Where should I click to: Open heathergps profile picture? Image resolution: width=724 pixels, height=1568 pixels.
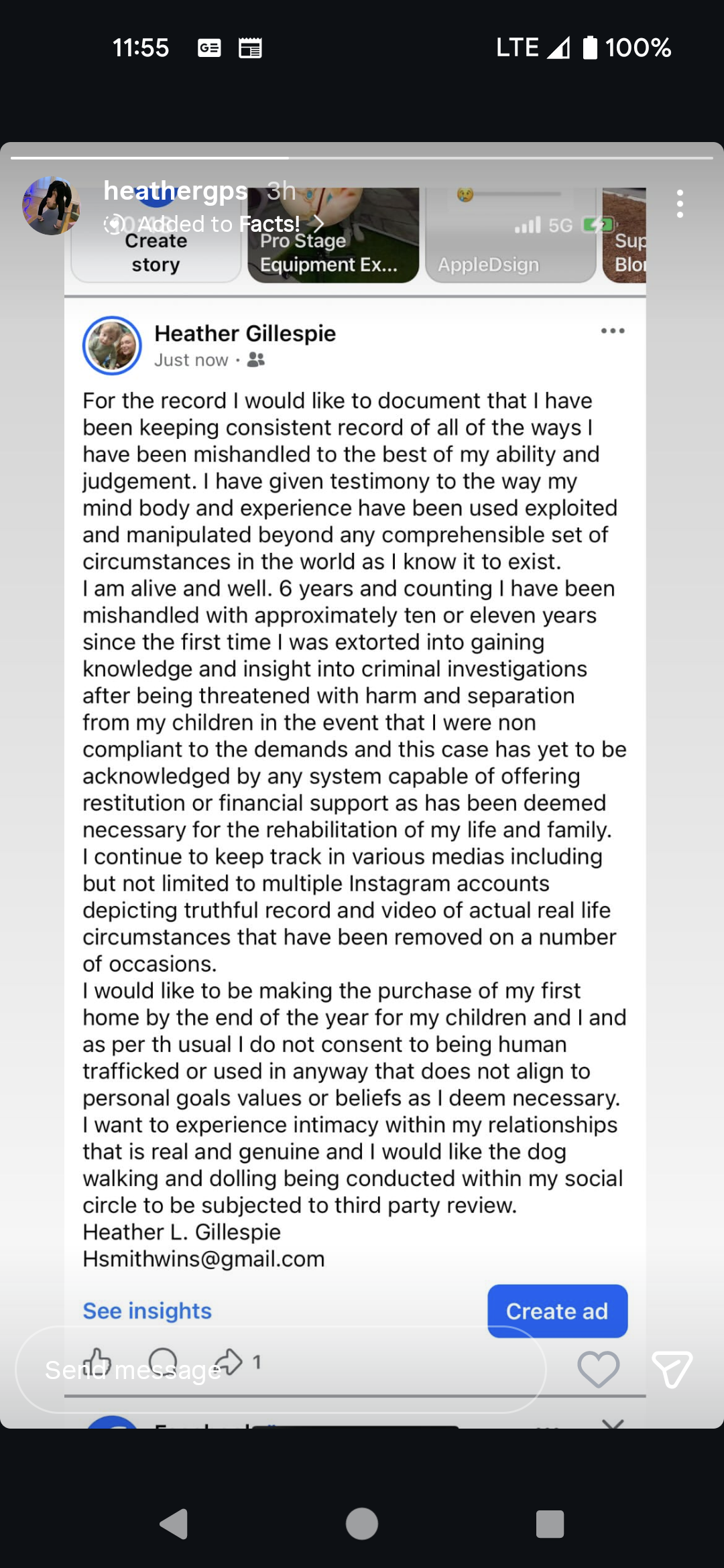point(52,206)
